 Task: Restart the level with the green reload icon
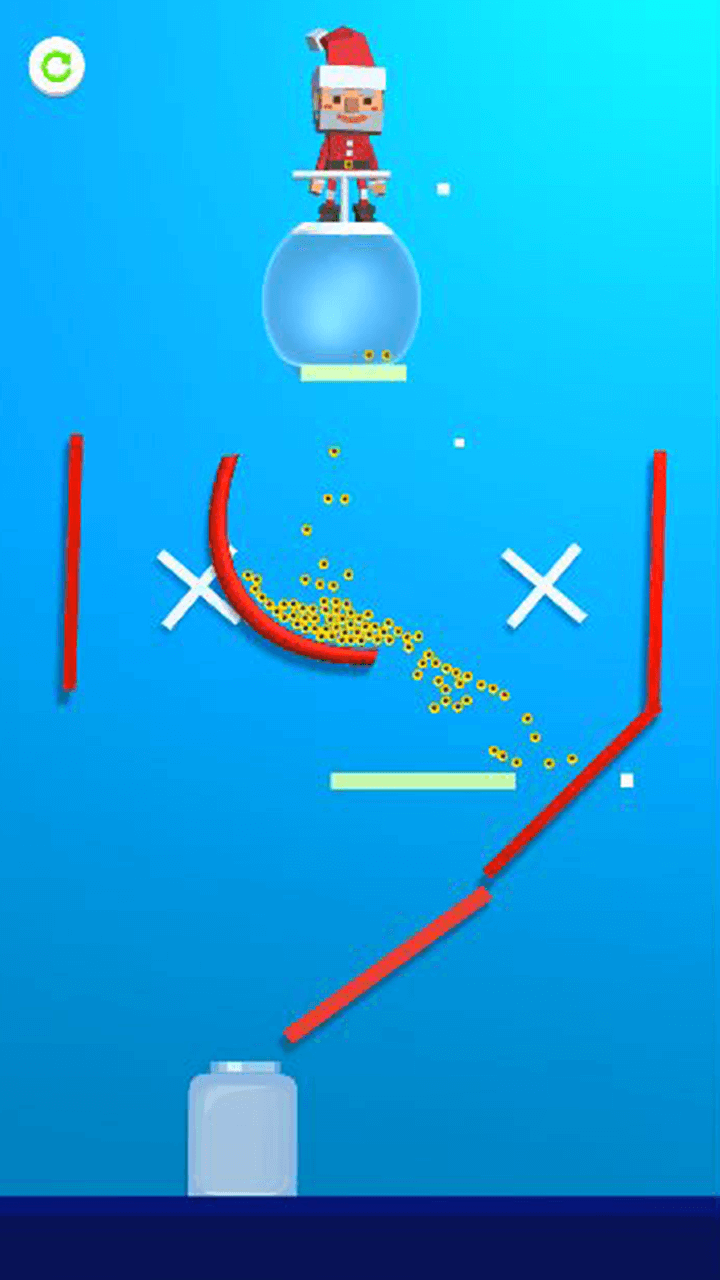click(x=56, y=66)
